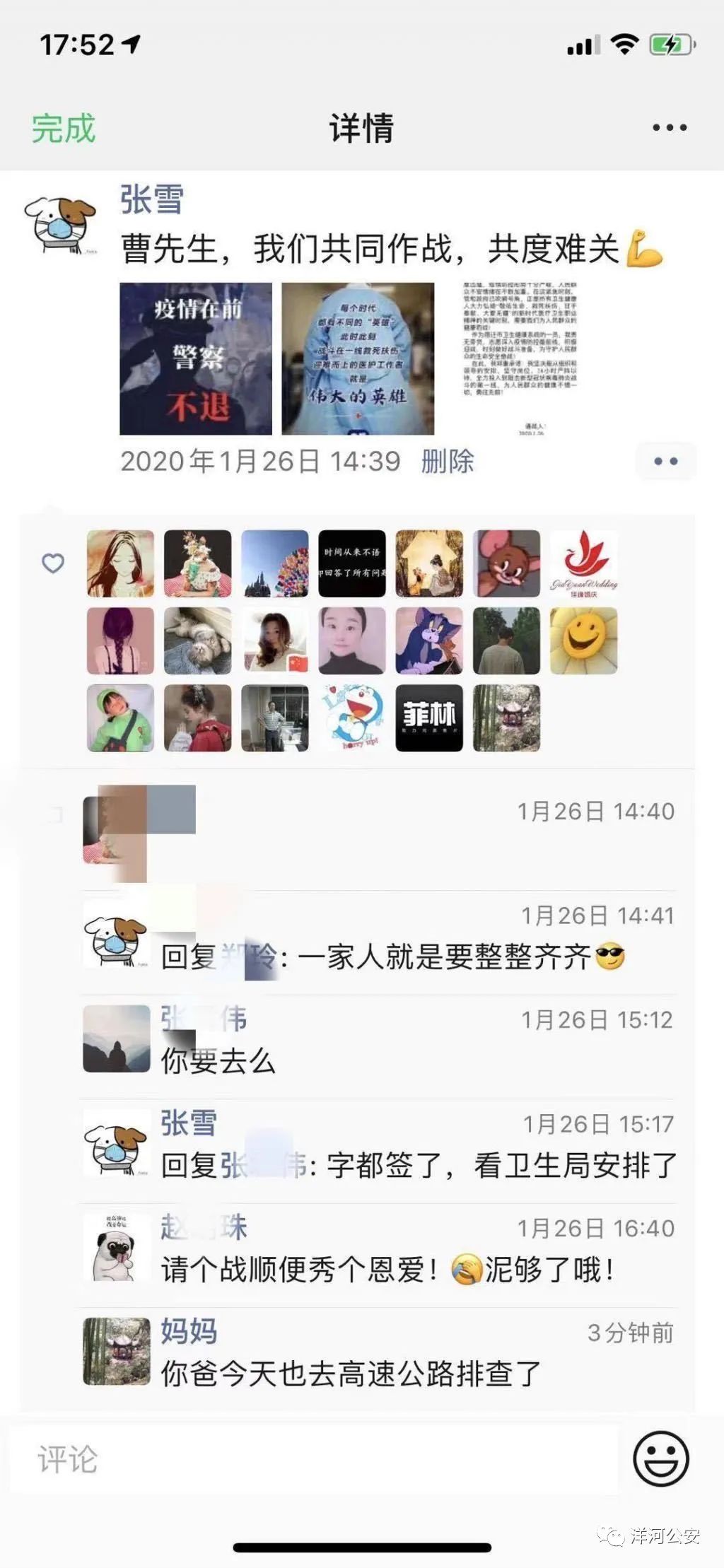
Task: Open 妈妈's profile by her name
Action: (x=188, y=1331)
